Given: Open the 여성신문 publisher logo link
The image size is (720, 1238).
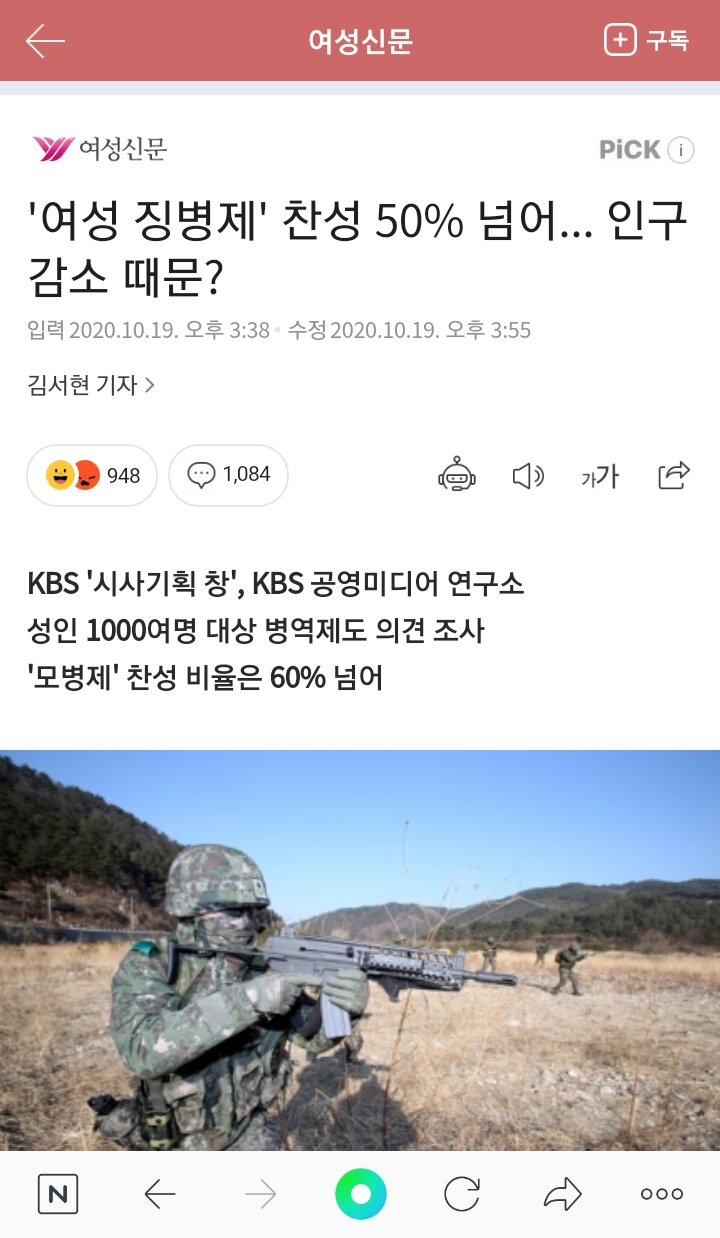Looking at the screenshot, I should (100, 150).
